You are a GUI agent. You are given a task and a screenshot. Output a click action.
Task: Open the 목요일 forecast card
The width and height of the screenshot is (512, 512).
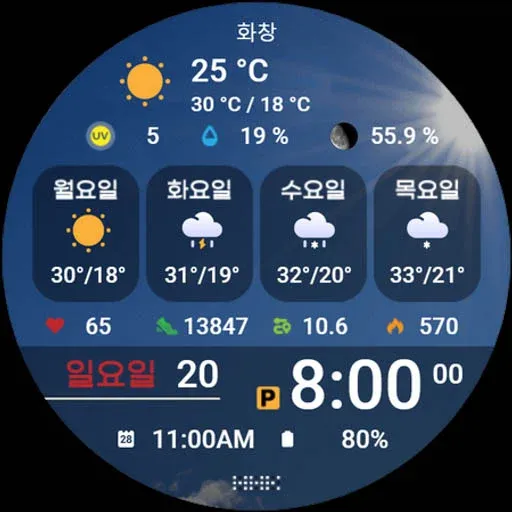click(x=427, y=234)
